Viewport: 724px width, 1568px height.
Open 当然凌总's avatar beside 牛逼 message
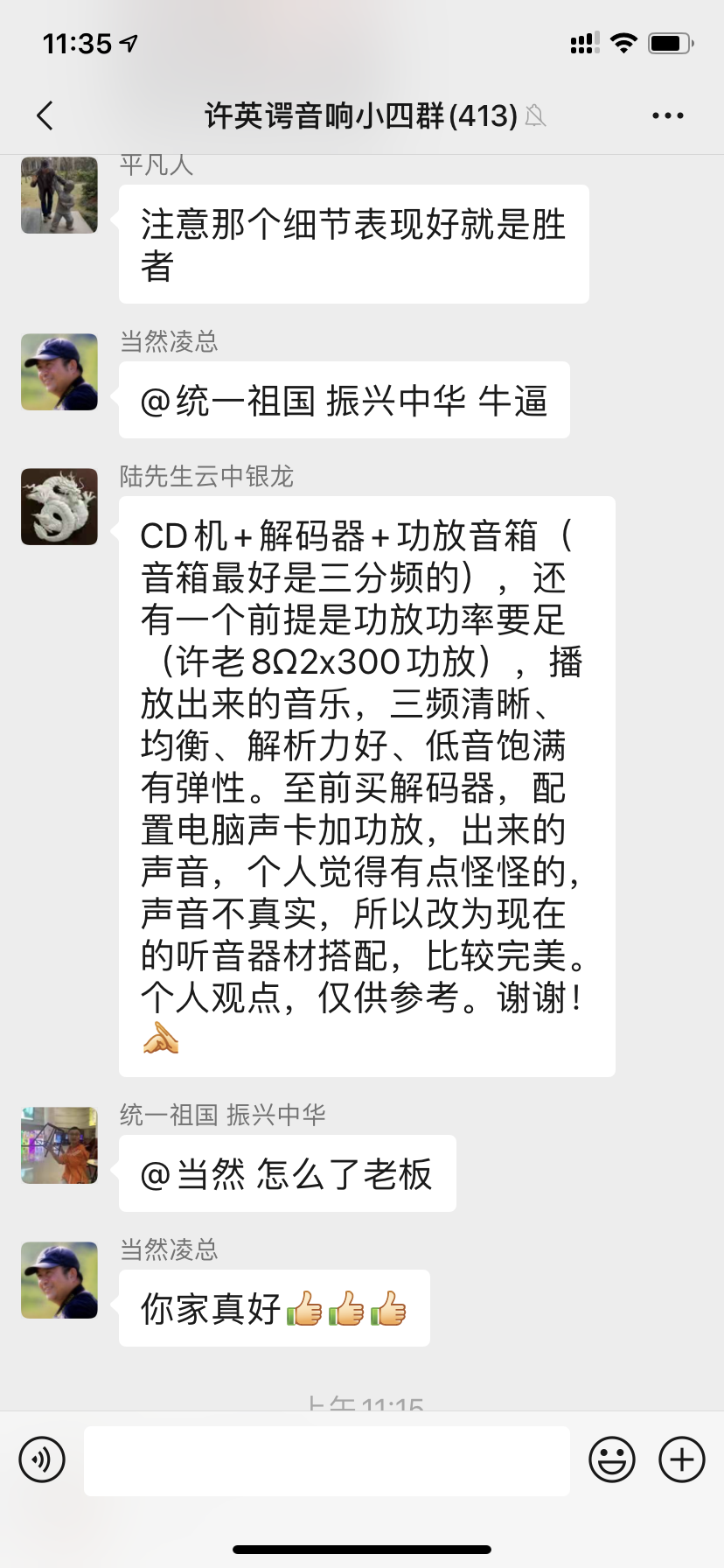[59, 372]
